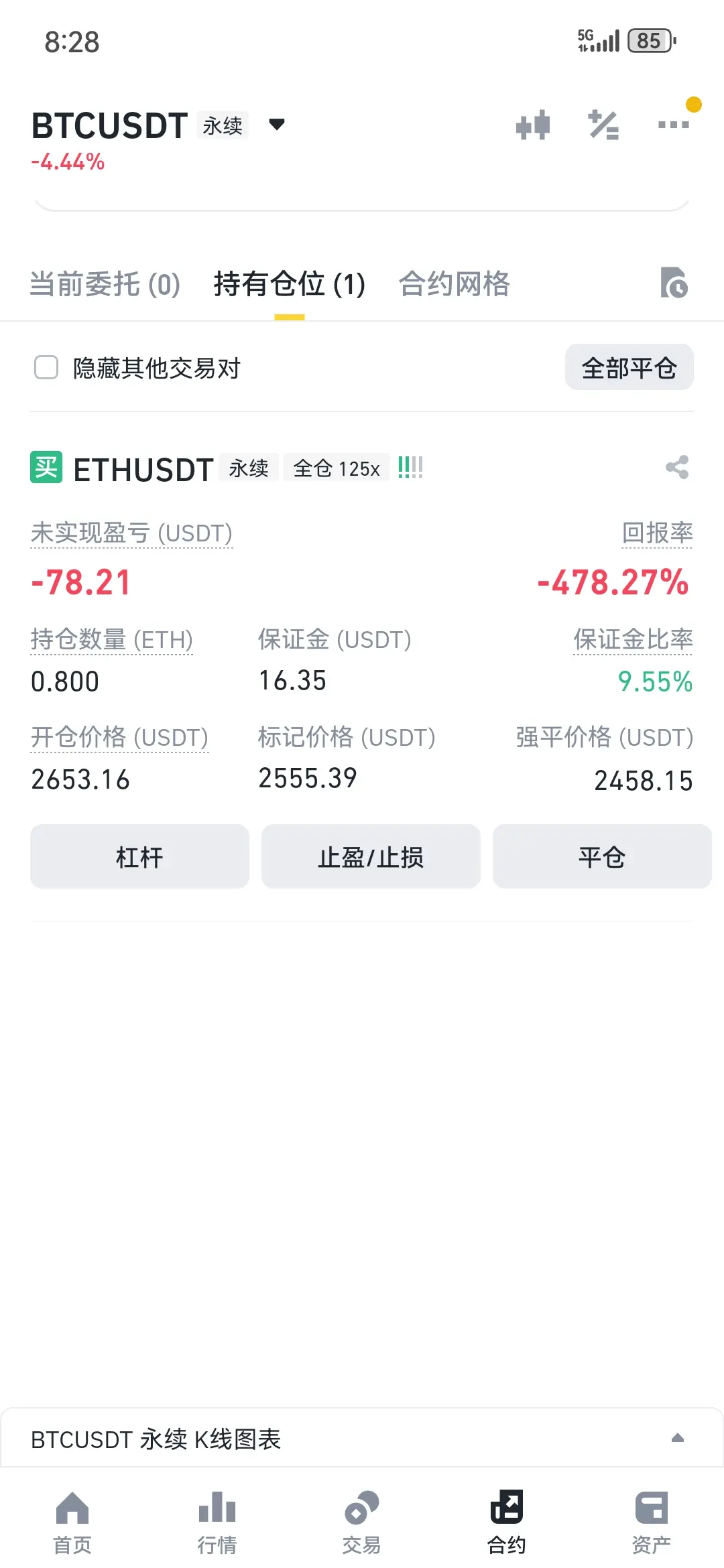Open the 交易 tab
724x1568 pixels.
362,1522
